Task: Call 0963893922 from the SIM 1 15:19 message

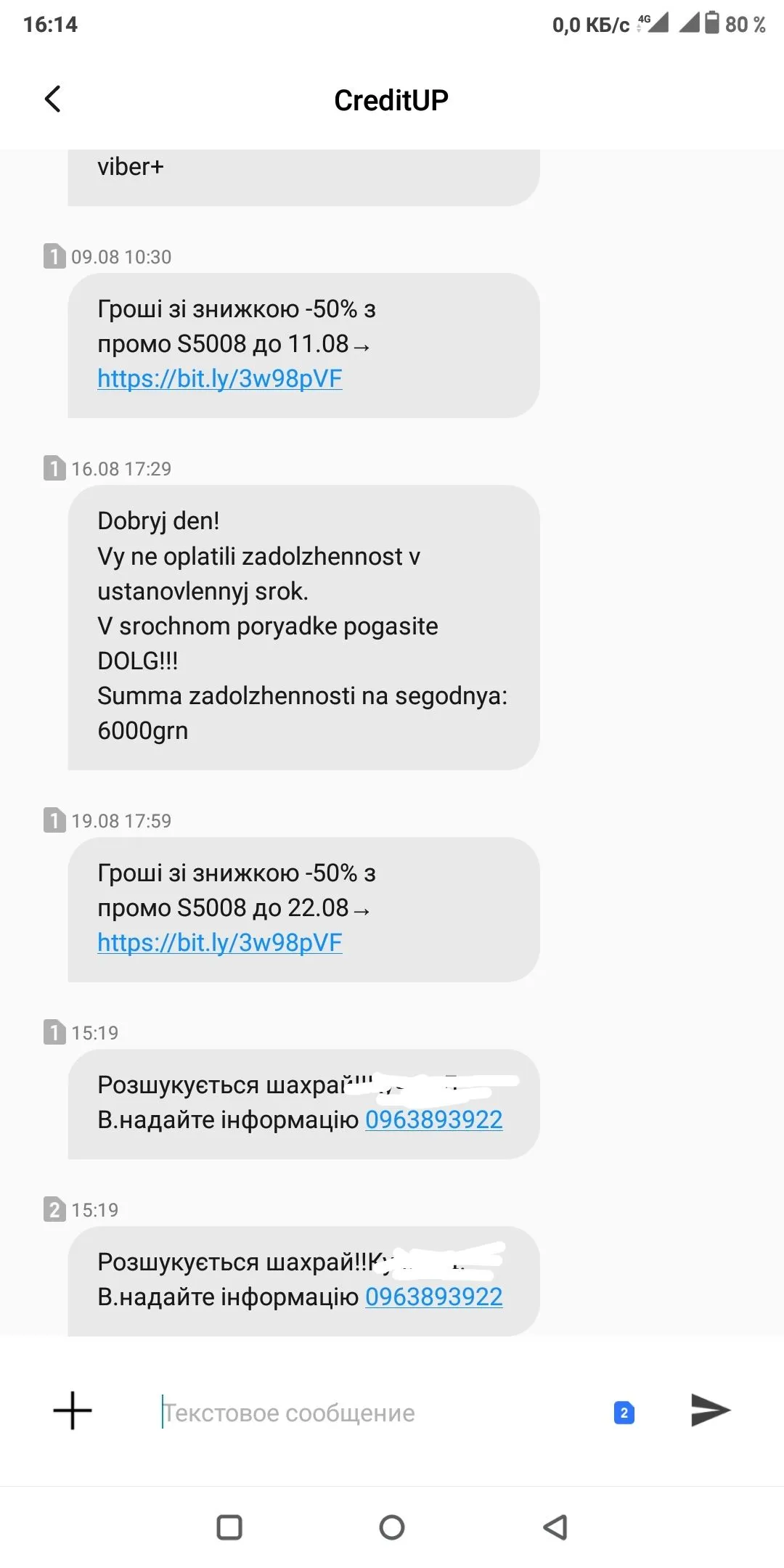Action: pyautogui.click(x=433, y=1119)
